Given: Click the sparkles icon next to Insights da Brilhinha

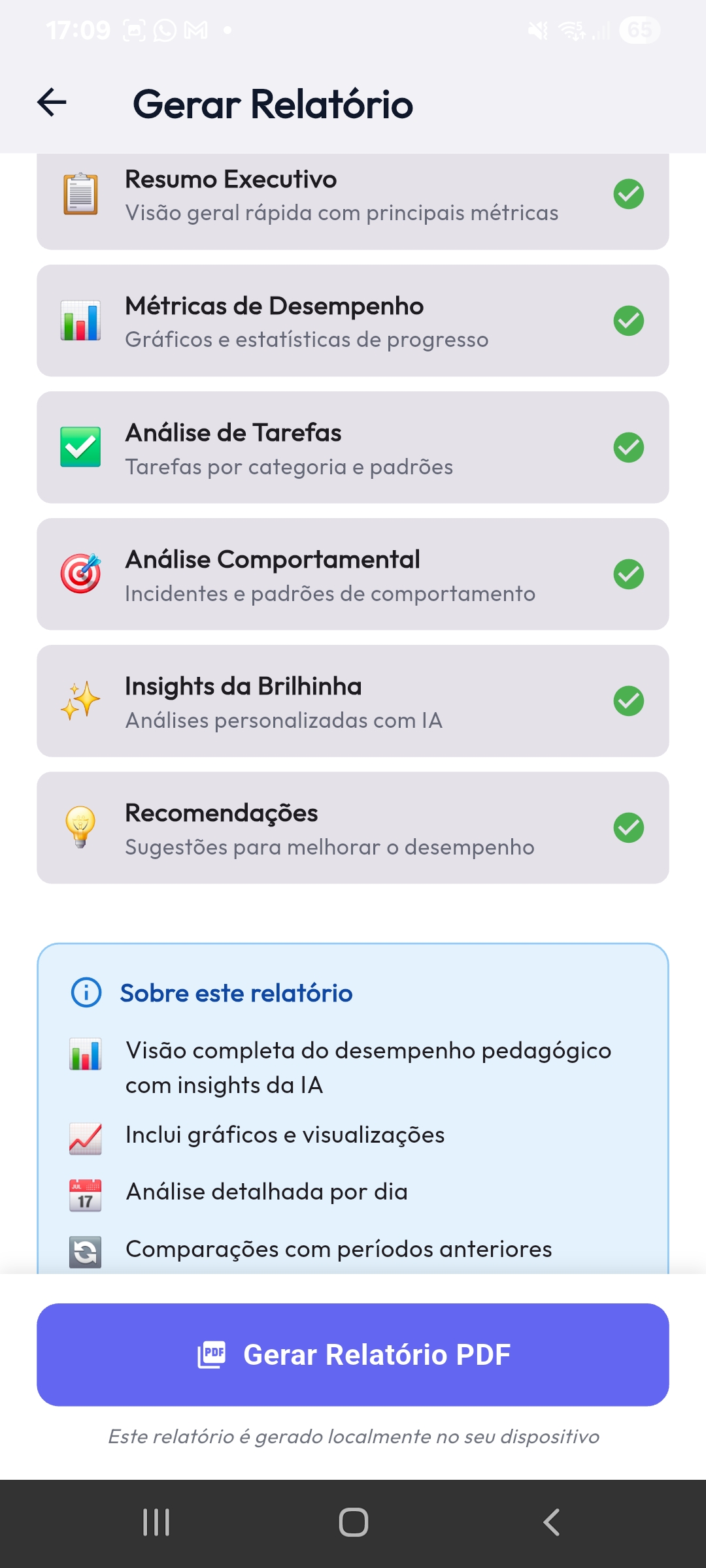Looking at the screenshot, I should point(79,700).
